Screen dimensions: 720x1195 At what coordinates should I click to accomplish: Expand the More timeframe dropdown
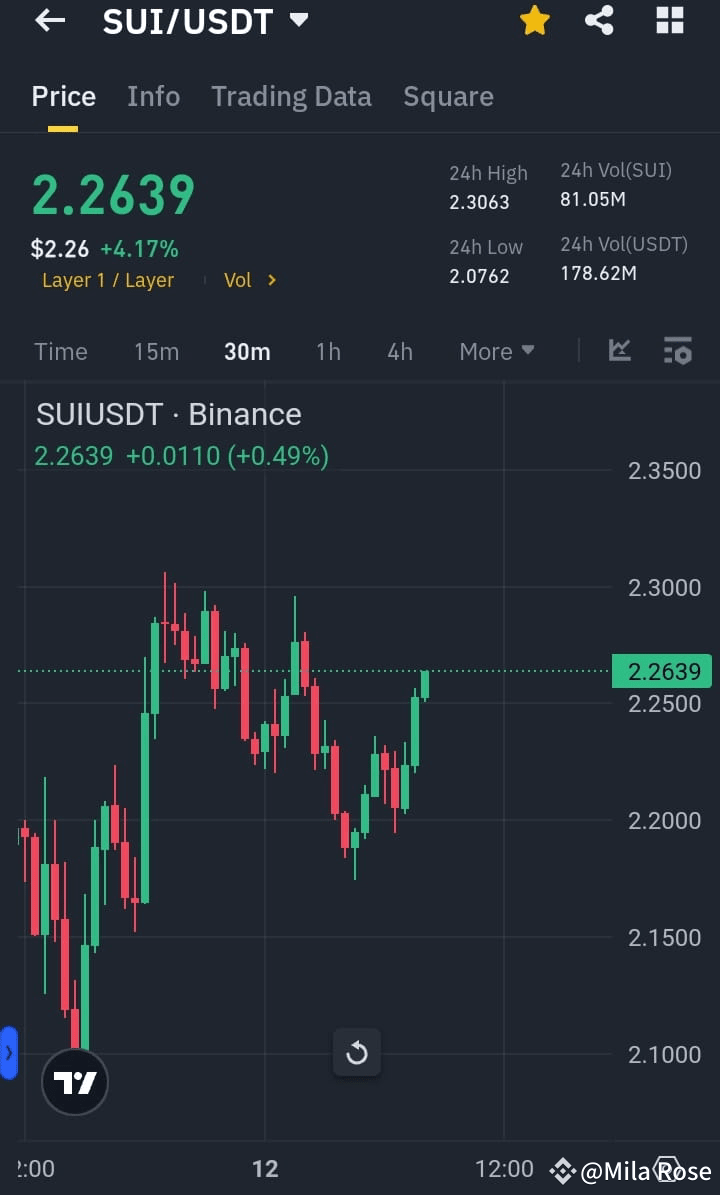[x=496, y=351]
